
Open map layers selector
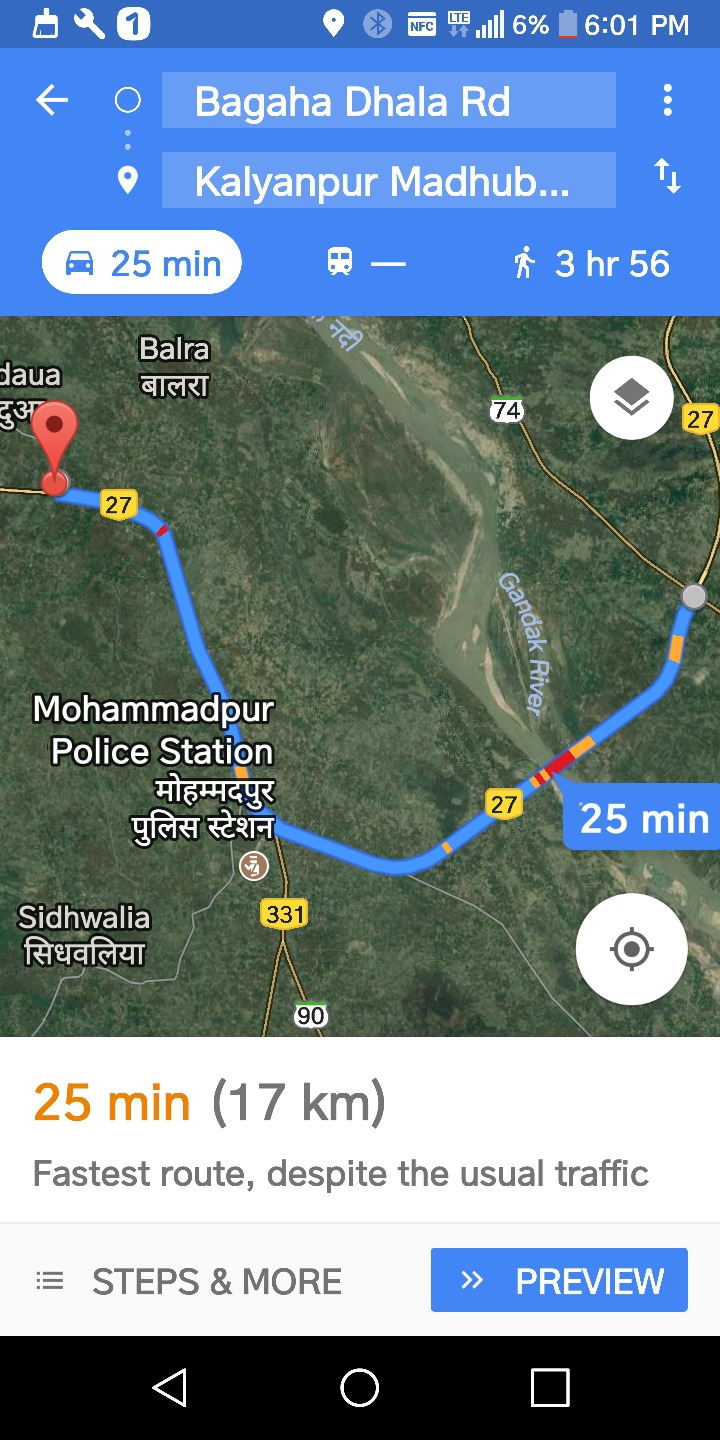pos(631,398)
